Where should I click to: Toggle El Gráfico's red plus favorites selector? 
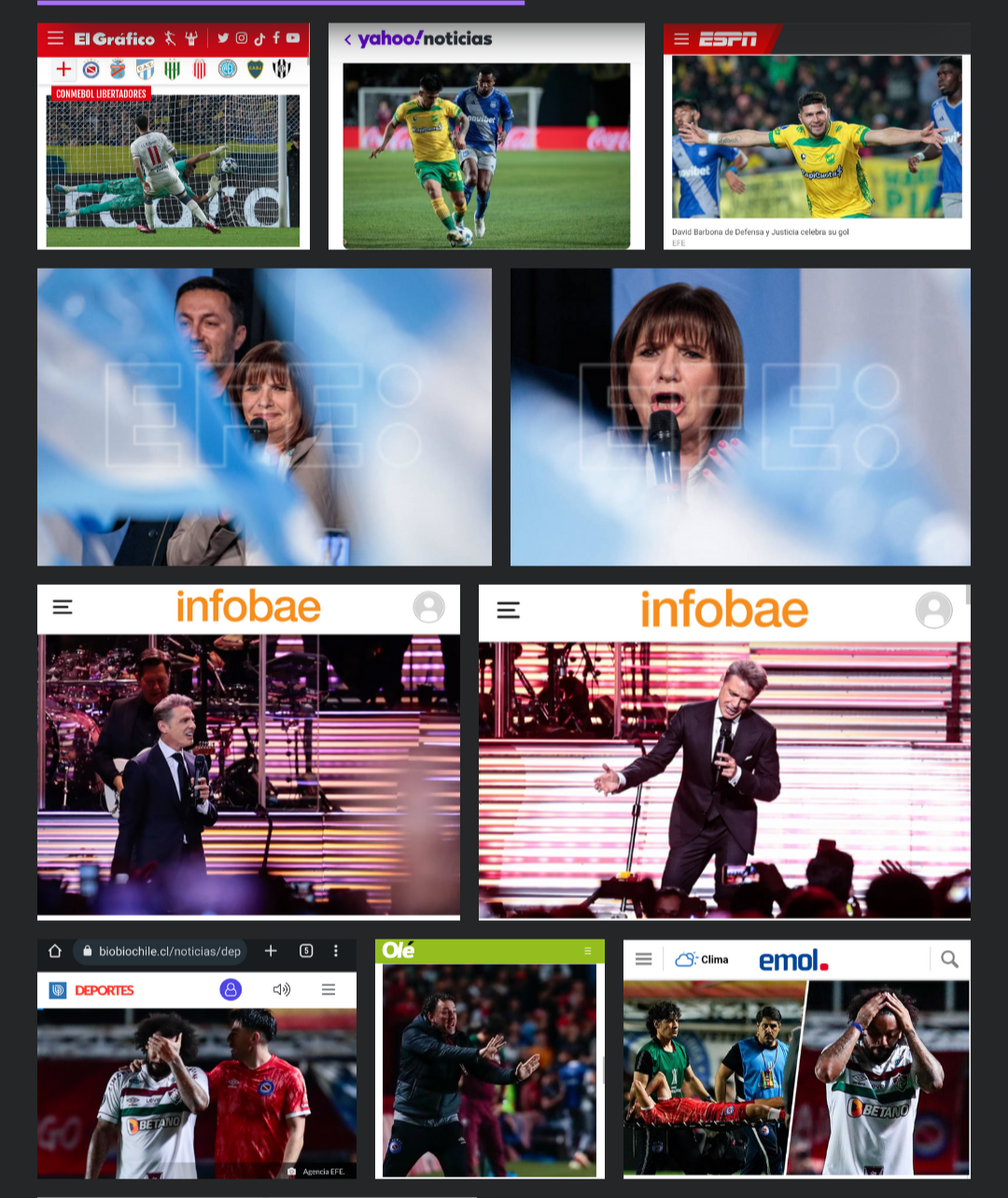point(63,68)
